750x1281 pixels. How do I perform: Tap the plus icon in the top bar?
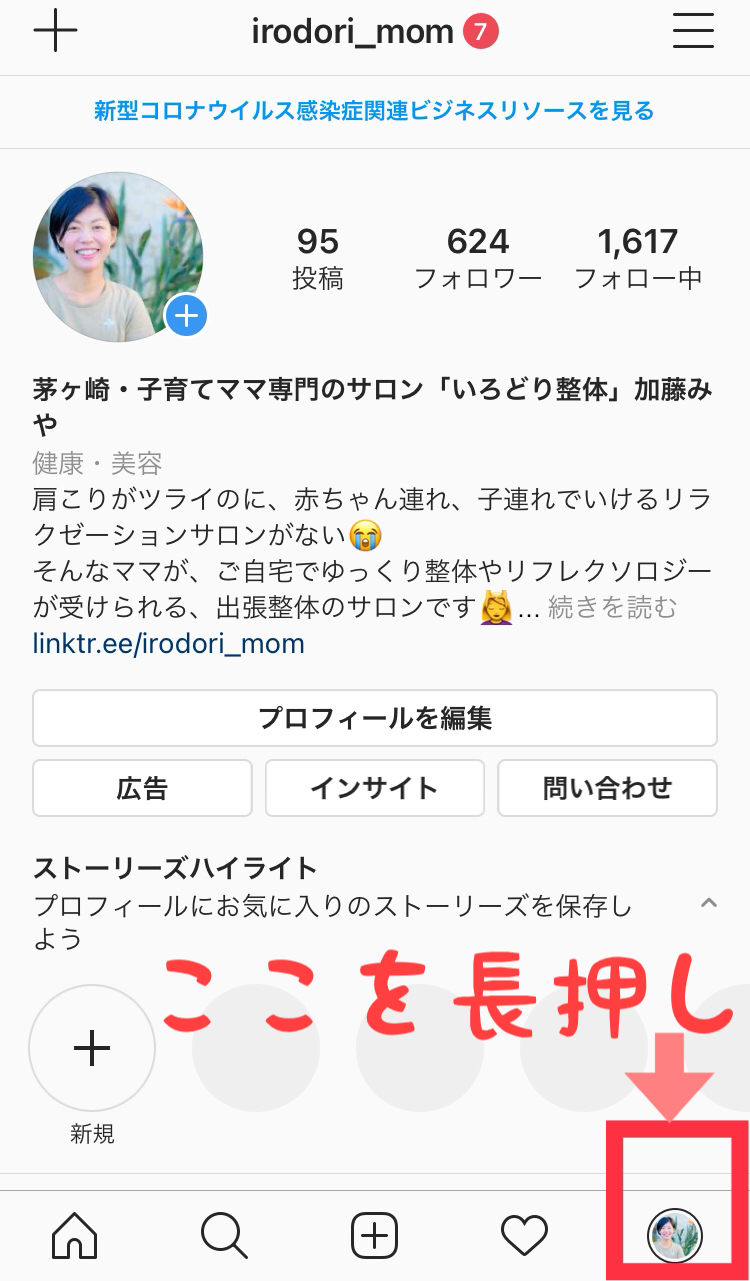[x=55, y=33]
